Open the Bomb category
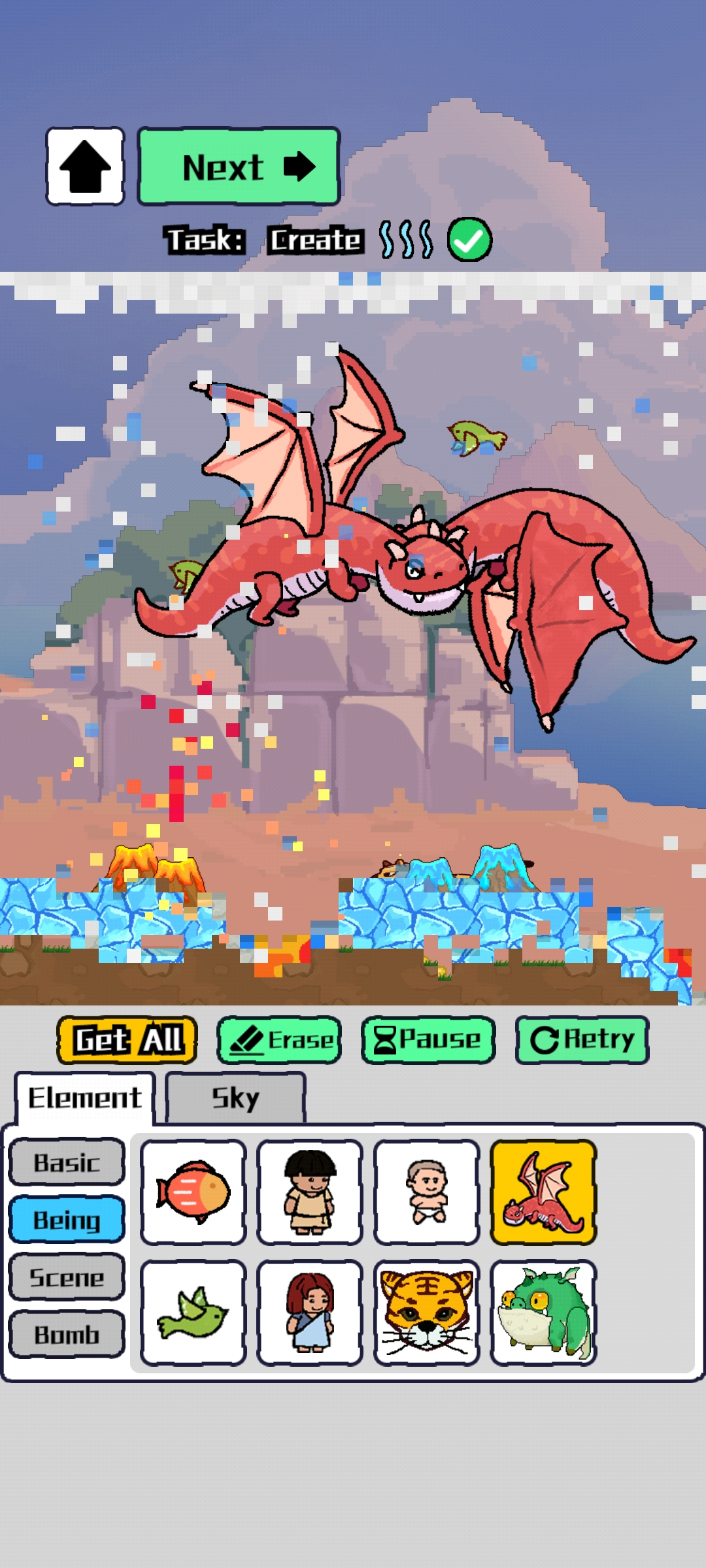This screenshot has height=1568, width=706. click(x=67, y=1334)
